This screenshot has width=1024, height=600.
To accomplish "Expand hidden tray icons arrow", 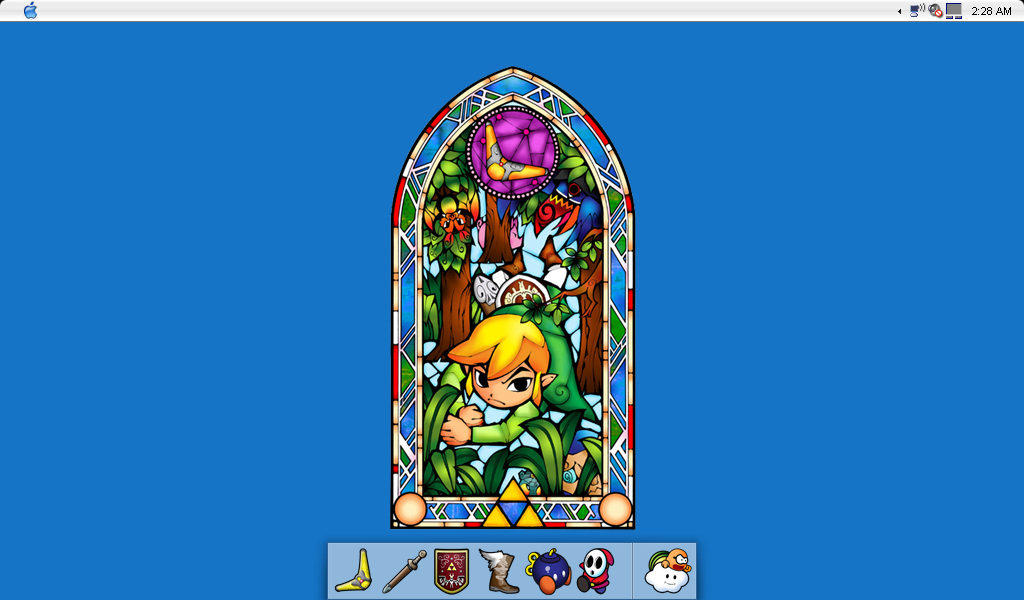I will [x=899, y=11].
